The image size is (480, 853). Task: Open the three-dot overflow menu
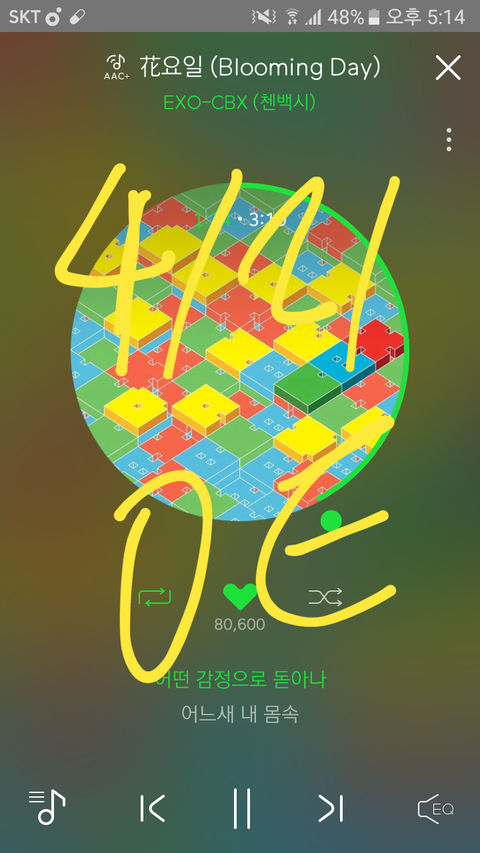pos(449,140)
